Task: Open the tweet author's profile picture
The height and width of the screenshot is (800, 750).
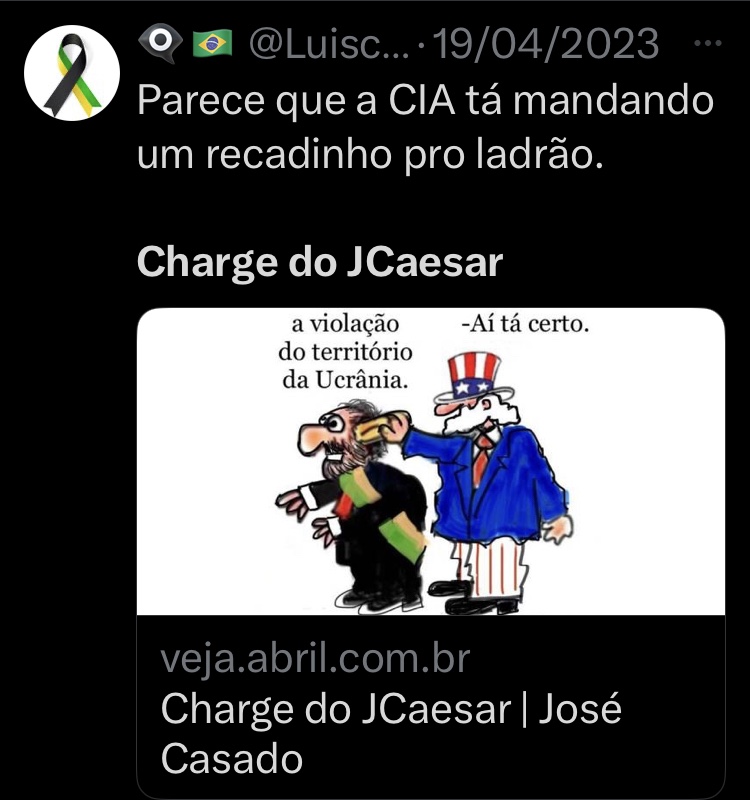Action: [x=71, y=70]
